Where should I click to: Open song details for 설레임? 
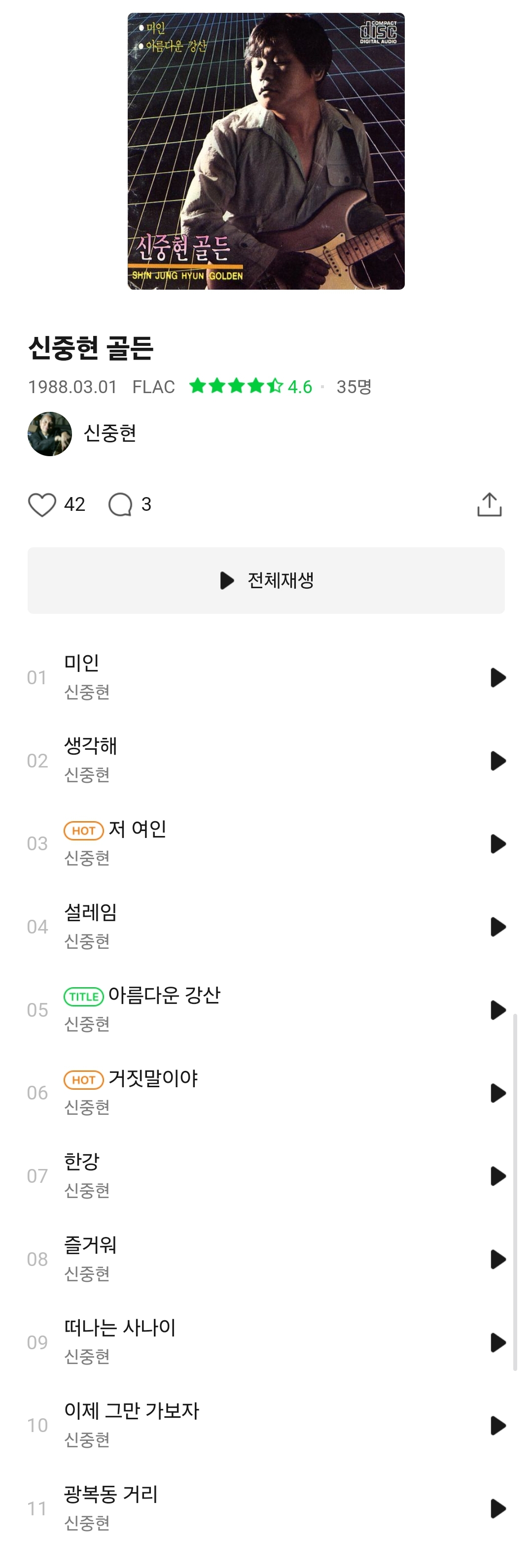[x=90, y=912]
